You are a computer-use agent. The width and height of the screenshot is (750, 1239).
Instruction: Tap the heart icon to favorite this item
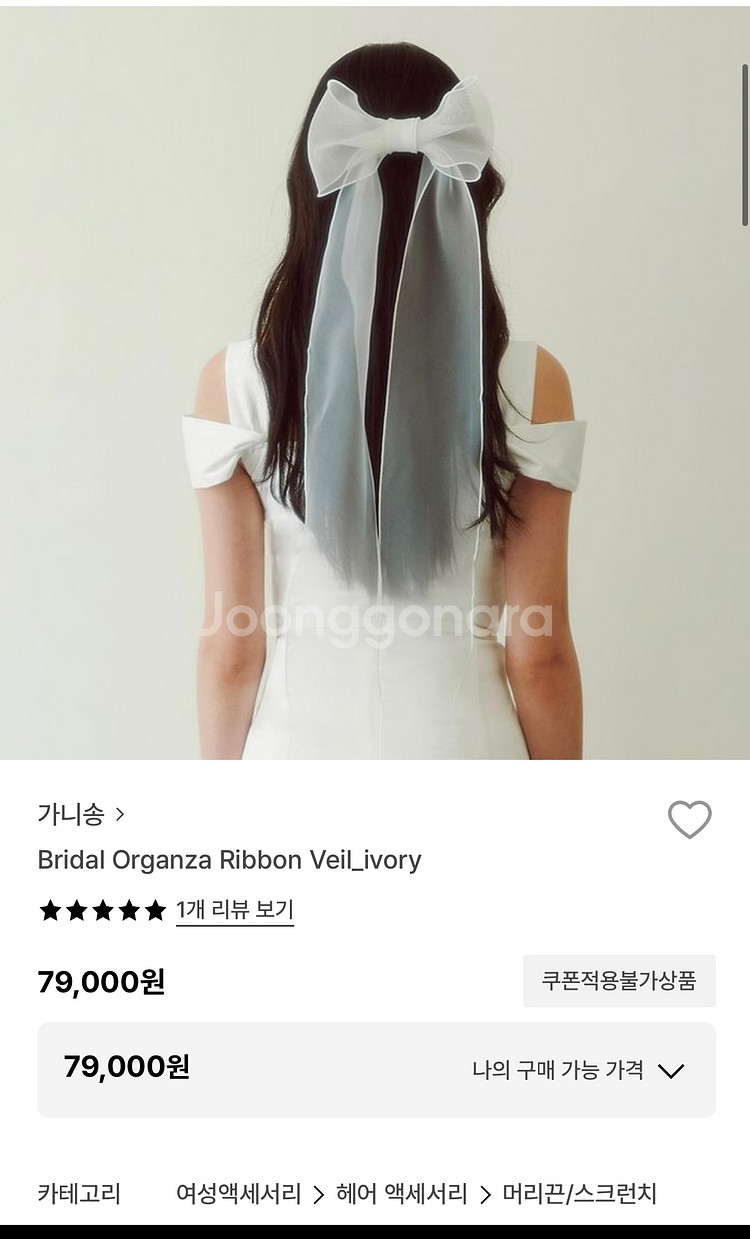[690, 820]
